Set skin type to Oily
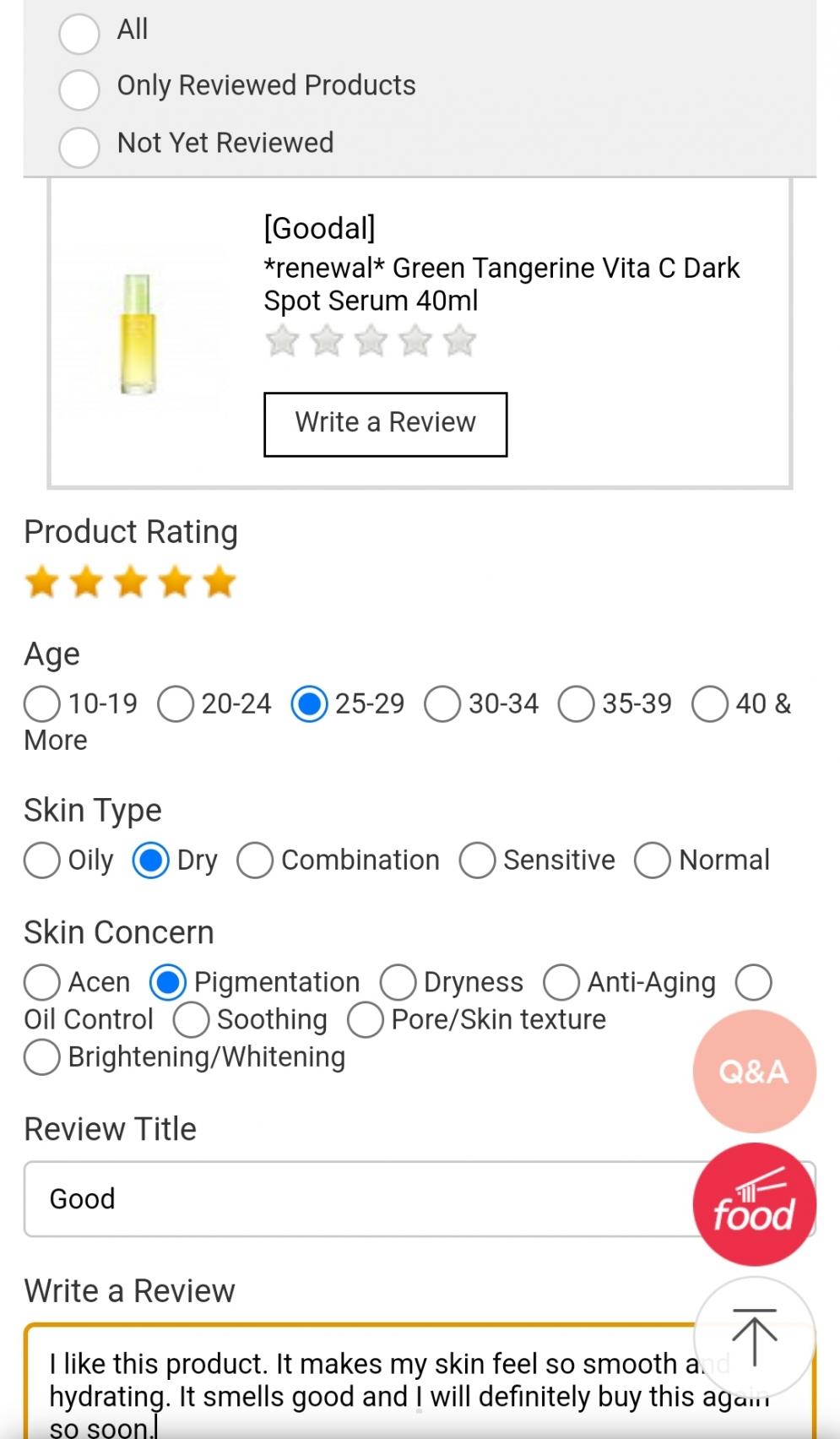The height and width of the screenshot is (1439, 840). coord(42,860)
